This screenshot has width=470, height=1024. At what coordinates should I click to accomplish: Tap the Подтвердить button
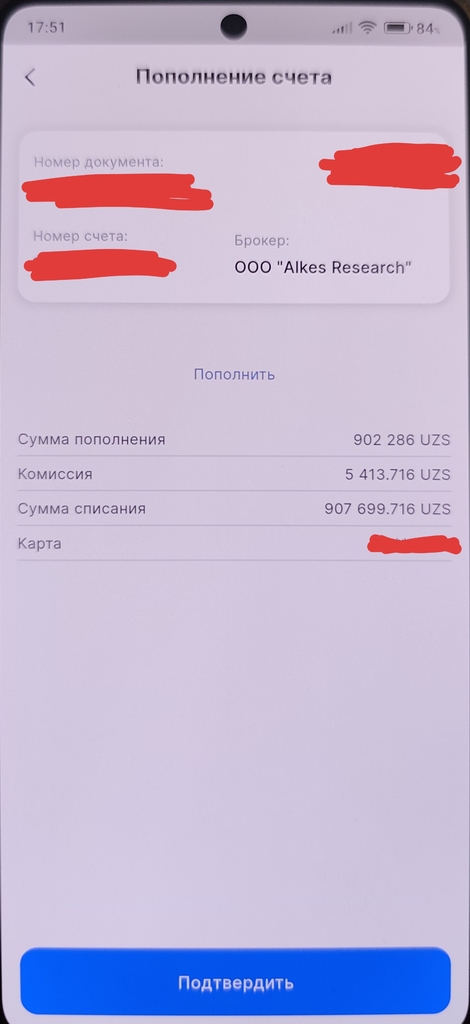coord(235,982)
